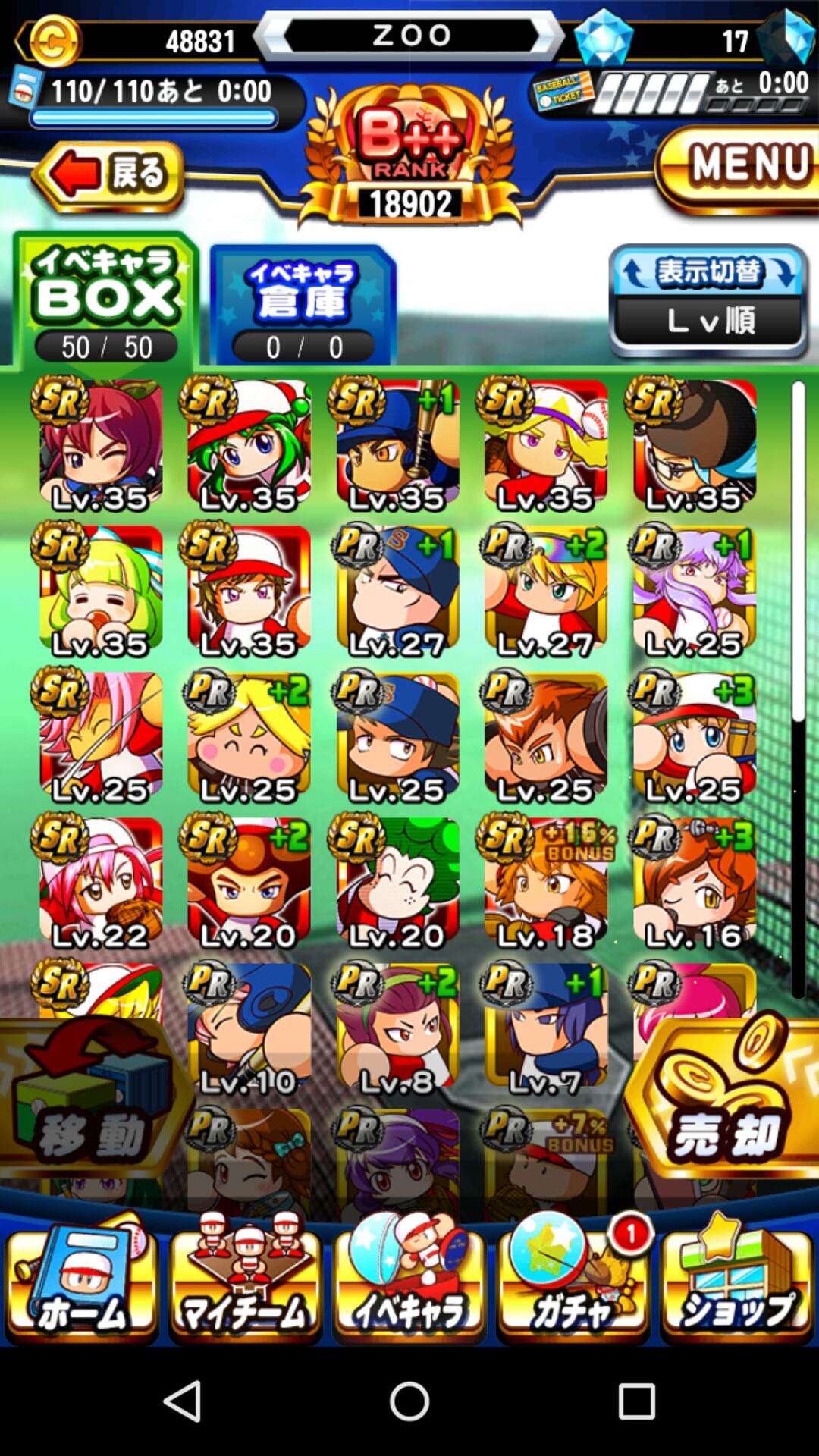819x1456 pixels.
Task: Open the ガチャ section
Action: click(573, 1283)
